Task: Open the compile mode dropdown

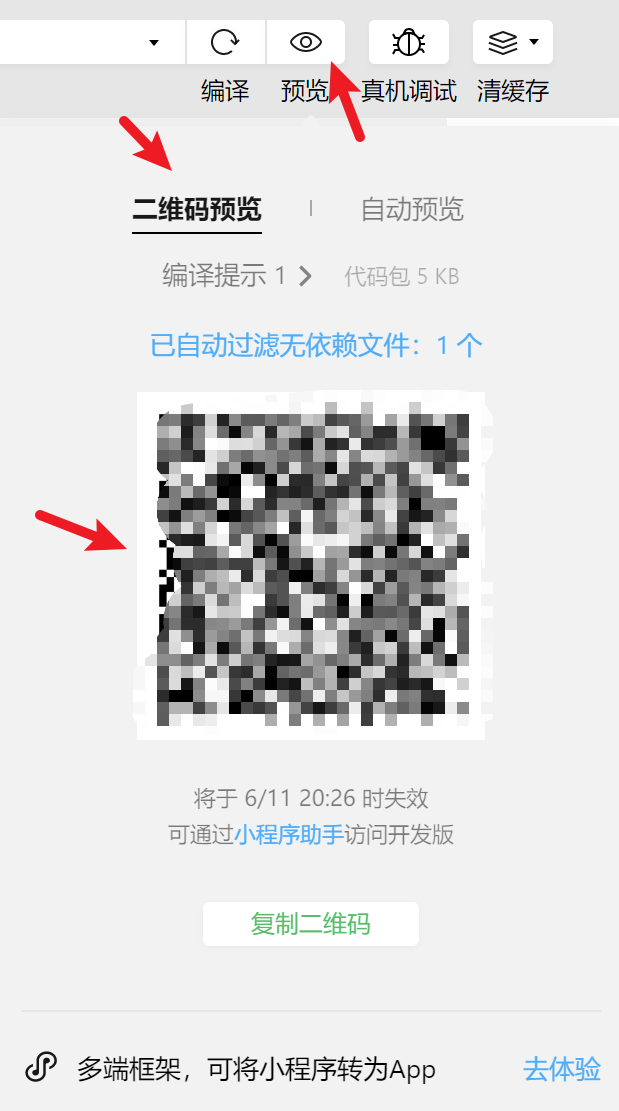Action: pos(153,43)
